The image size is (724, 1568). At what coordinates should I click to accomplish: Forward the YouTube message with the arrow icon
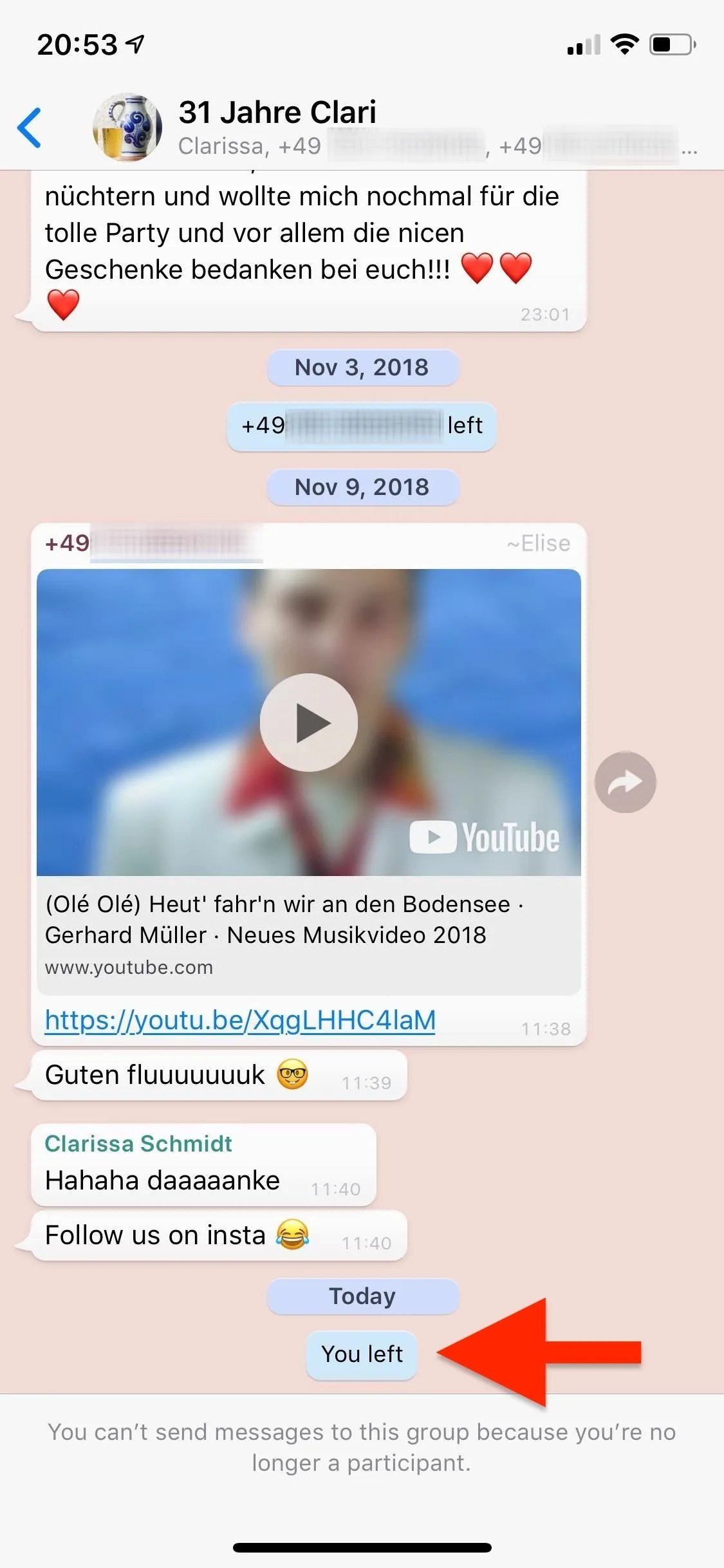tap(626, 781)
